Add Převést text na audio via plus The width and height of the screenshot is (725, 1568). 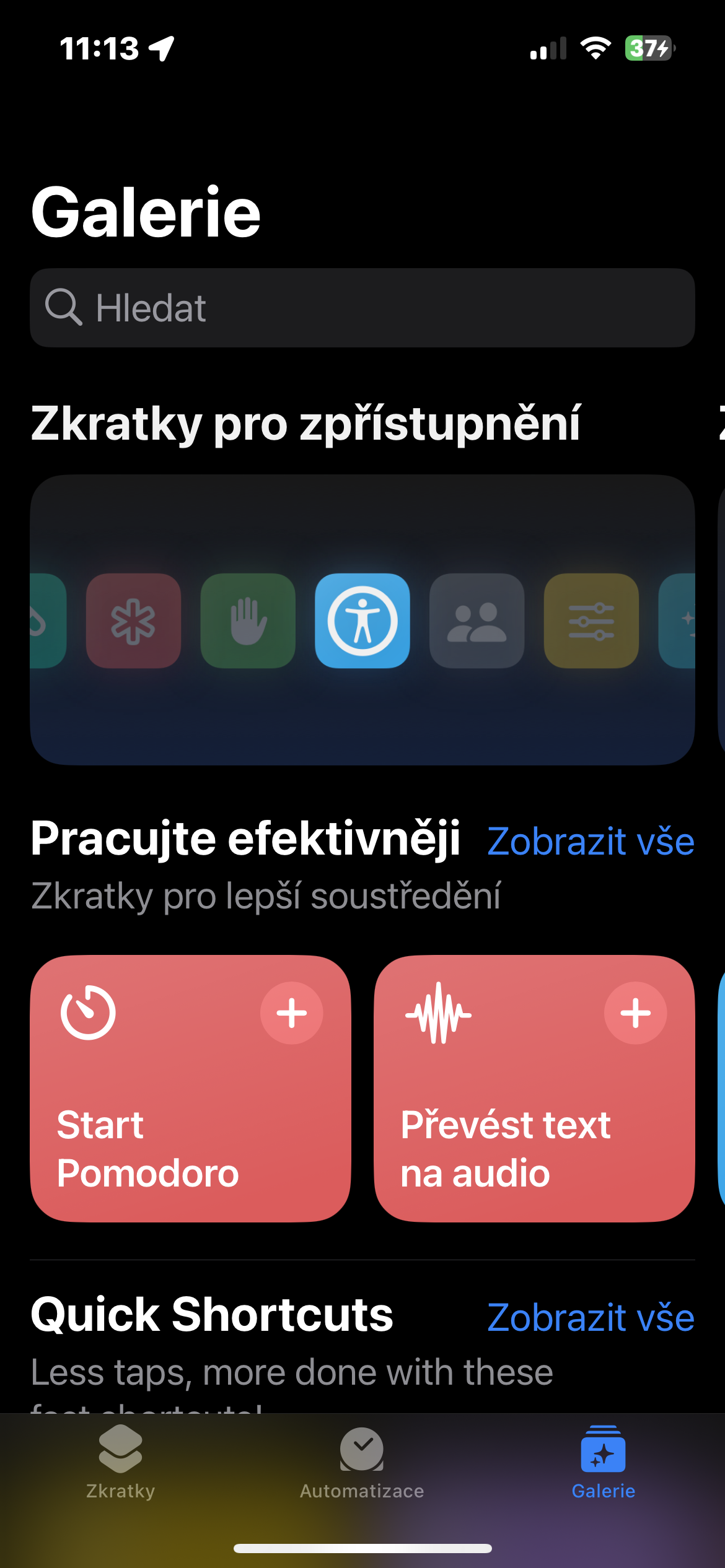coord(635,1013)
